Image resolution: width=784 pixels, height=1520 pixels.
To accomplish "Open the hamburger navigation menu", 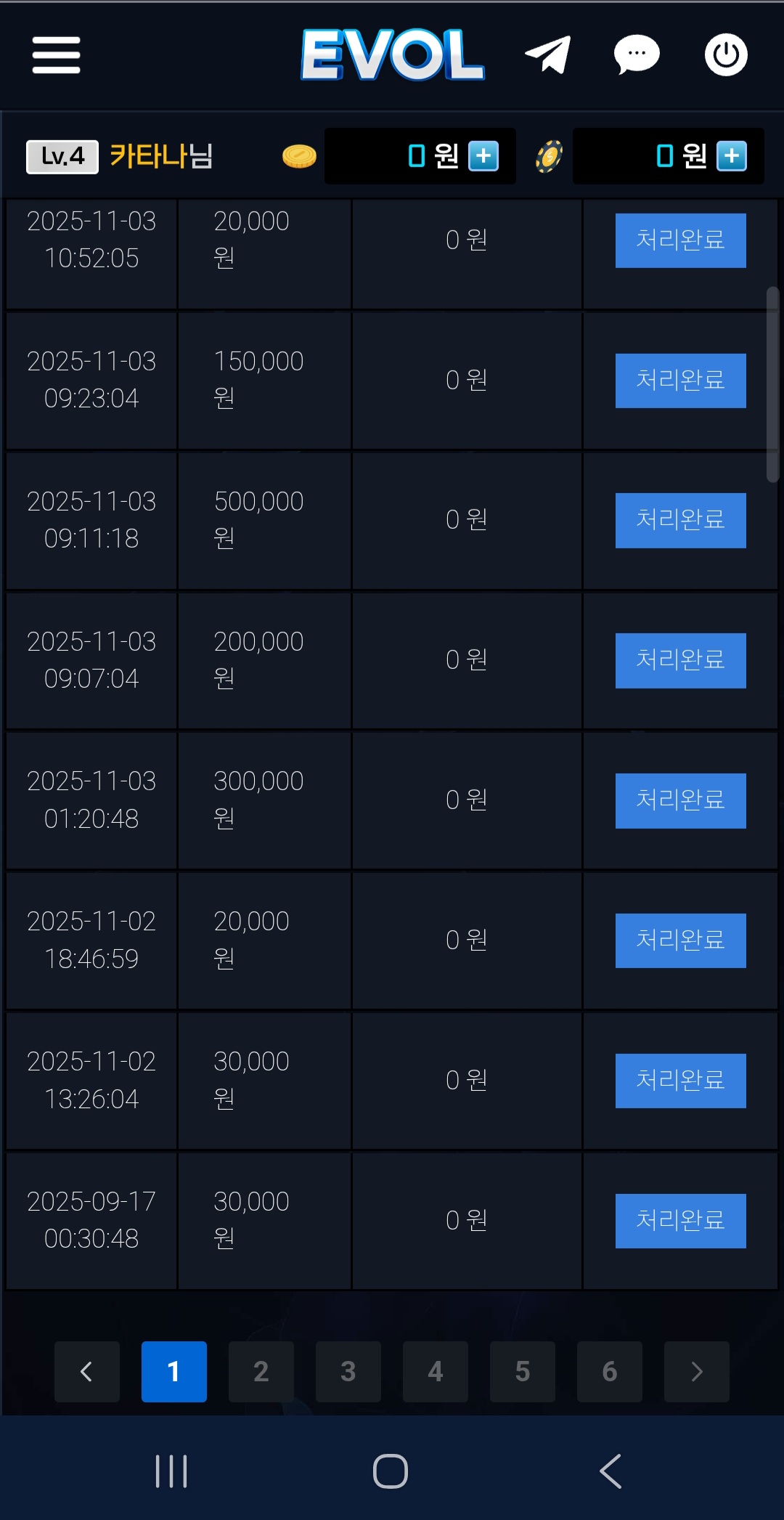I will coord(56,54).
